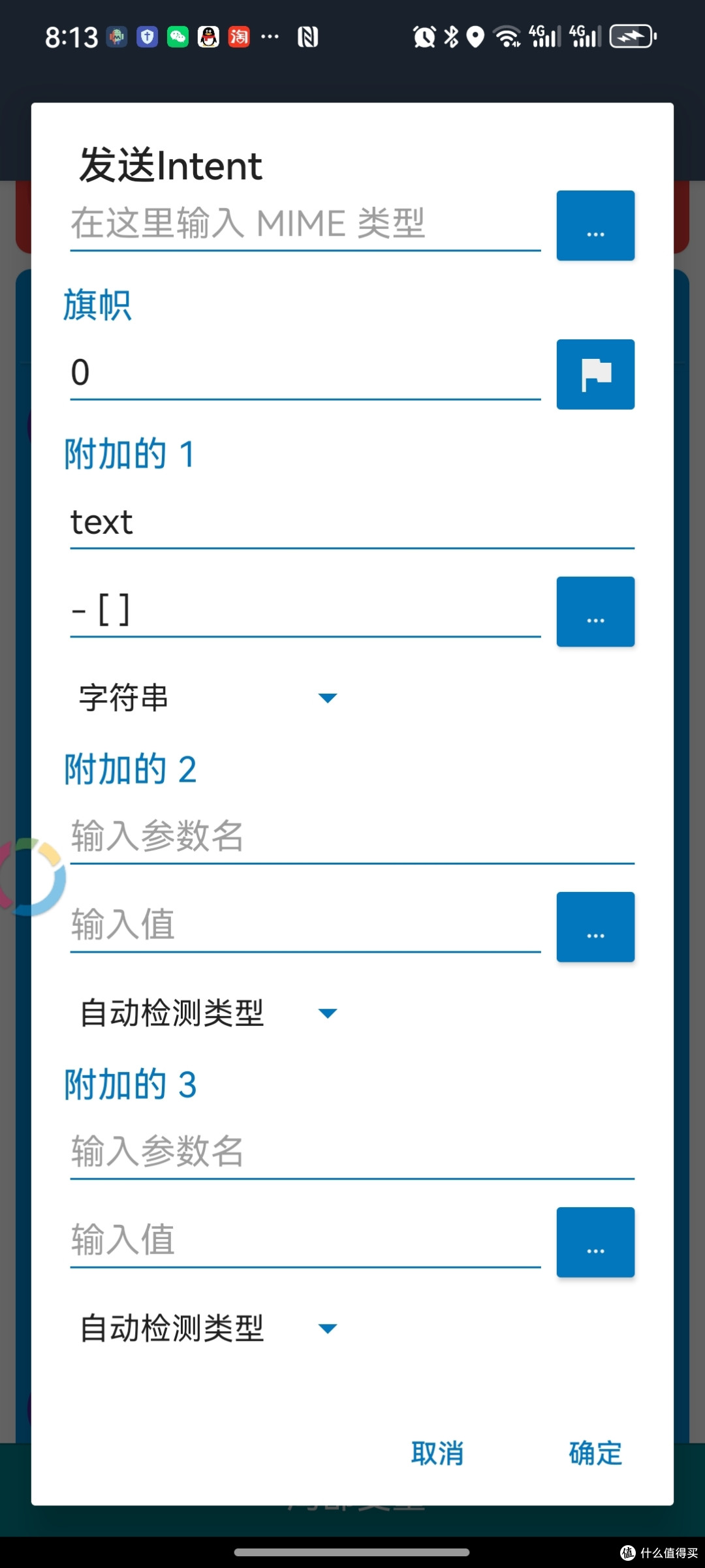
Task: Tap the WeChat icon in status bar
Action: pos(176,37)
